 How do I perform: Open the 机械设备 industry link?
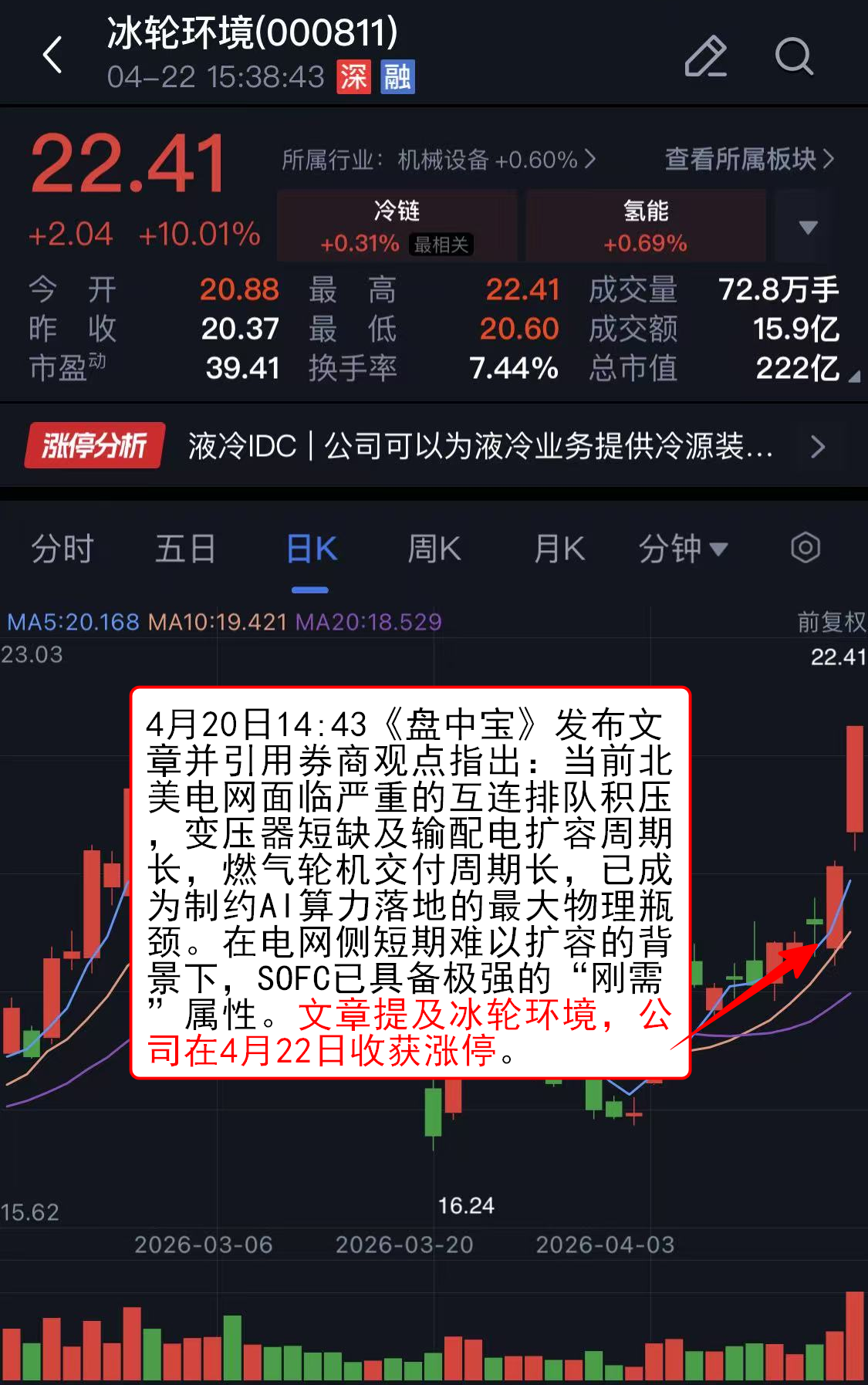coord(438,160)
